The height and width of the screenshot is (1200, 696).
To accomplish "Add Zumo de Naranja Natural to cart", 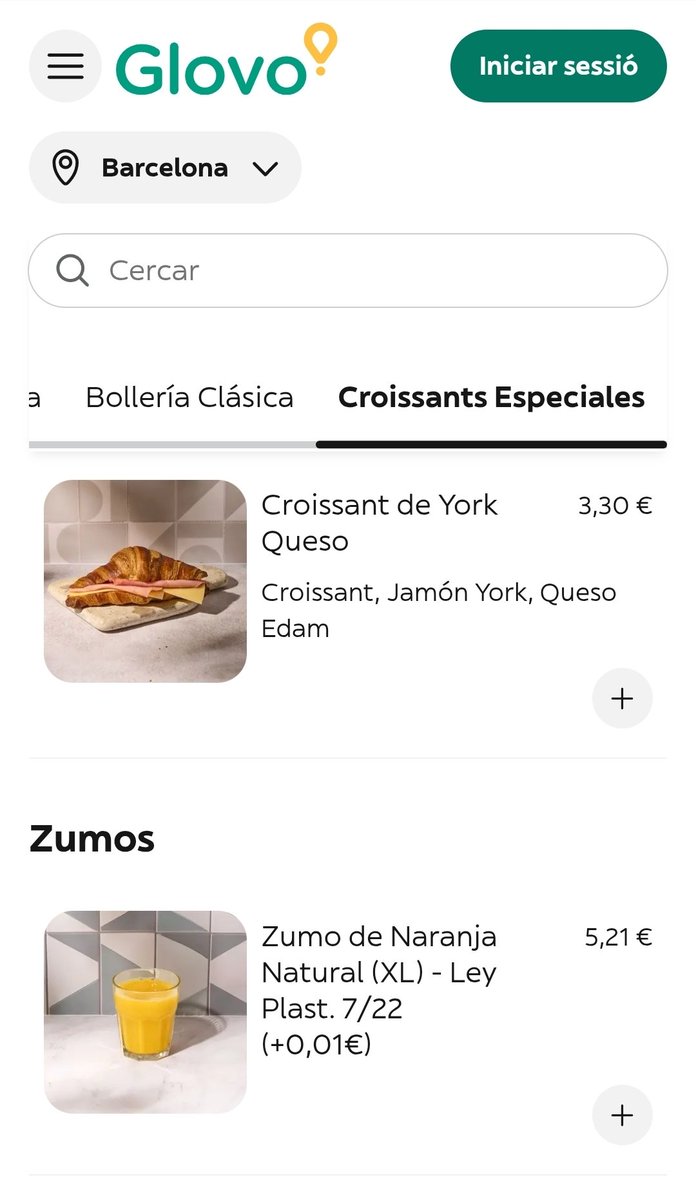I will 622,1115.
